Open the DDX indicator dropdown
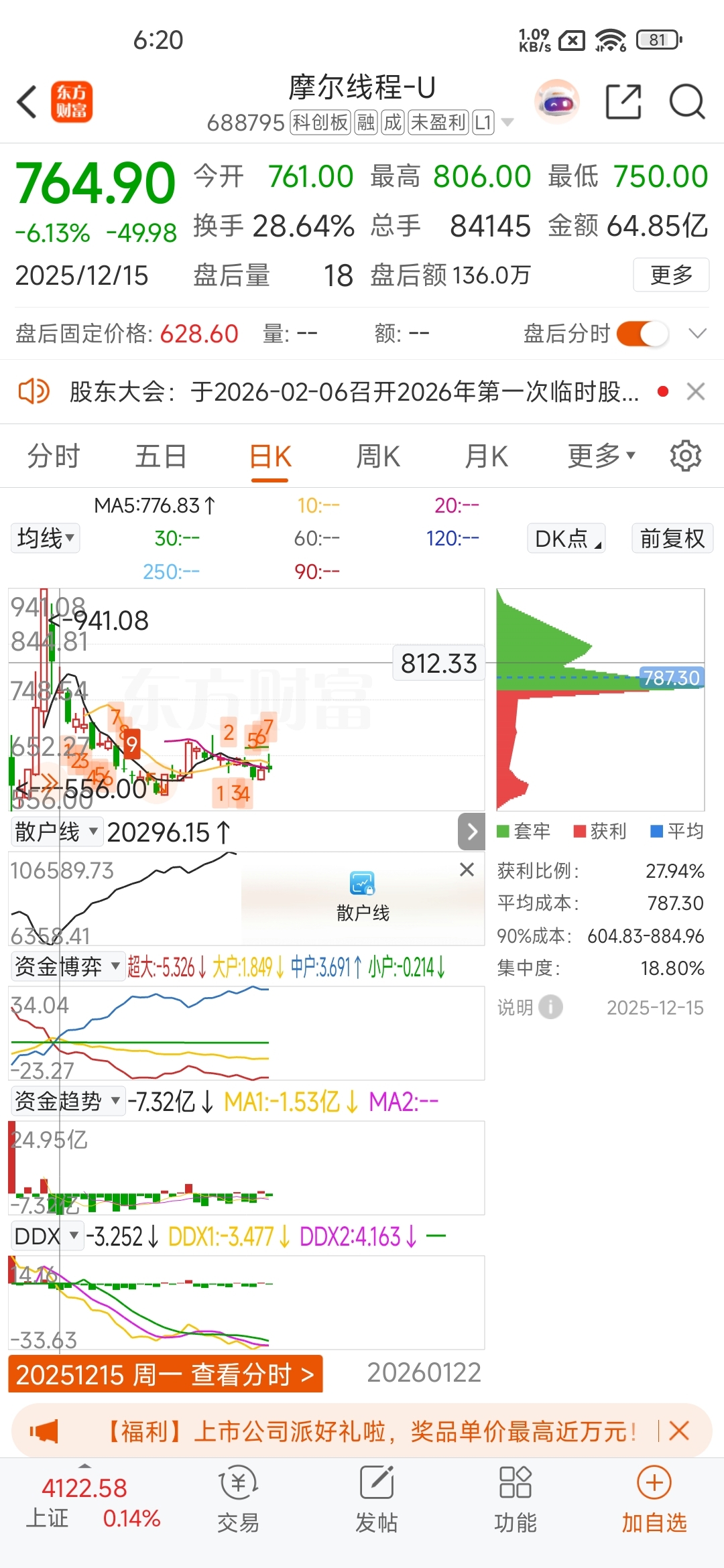This screenshot has height=1568, width=724. coord(46,1235)
